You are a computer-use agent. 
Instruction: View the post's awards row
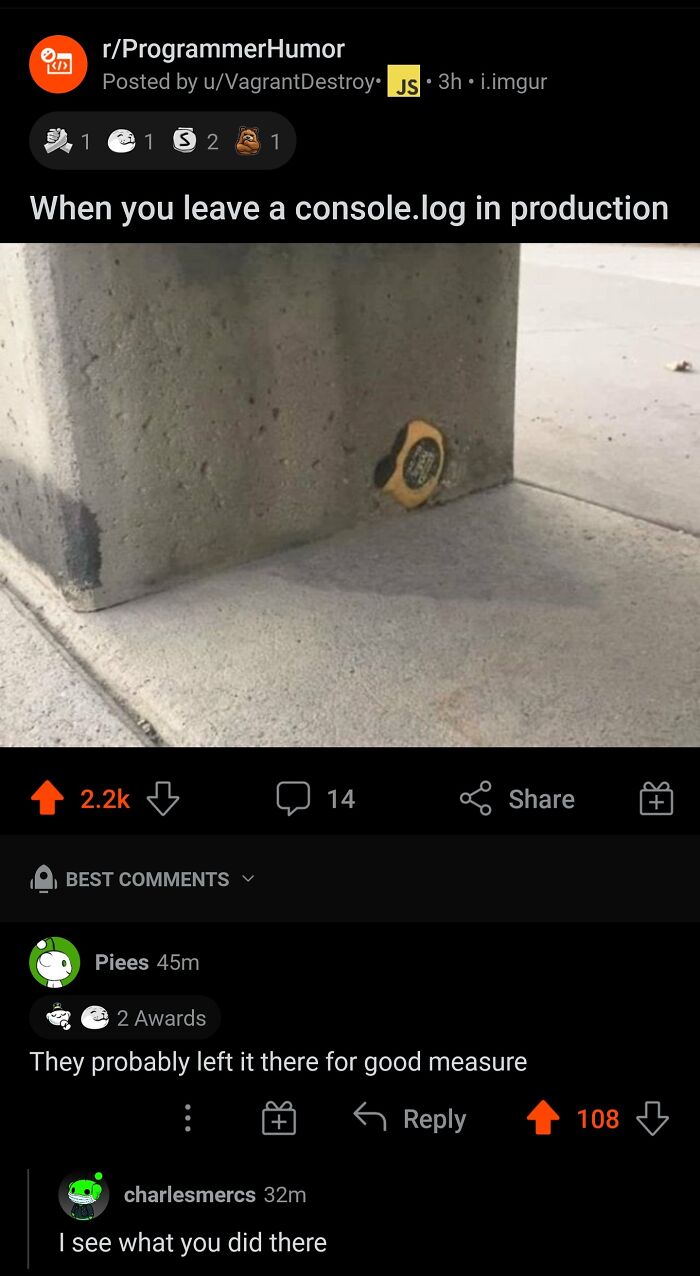(x=162, y=141)
